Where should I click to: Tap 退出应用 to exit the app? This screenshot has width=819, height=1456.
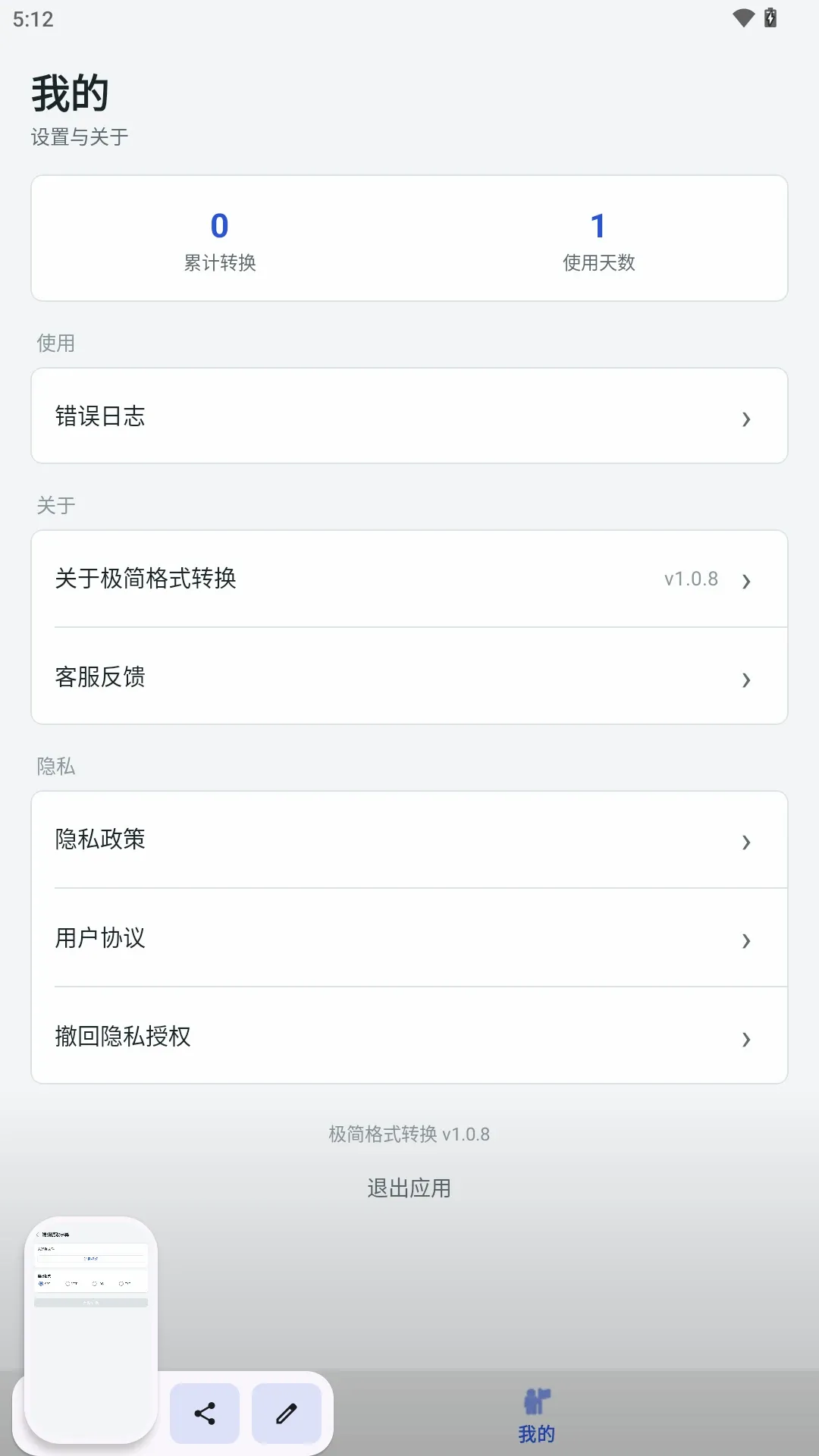[409, 1188]
